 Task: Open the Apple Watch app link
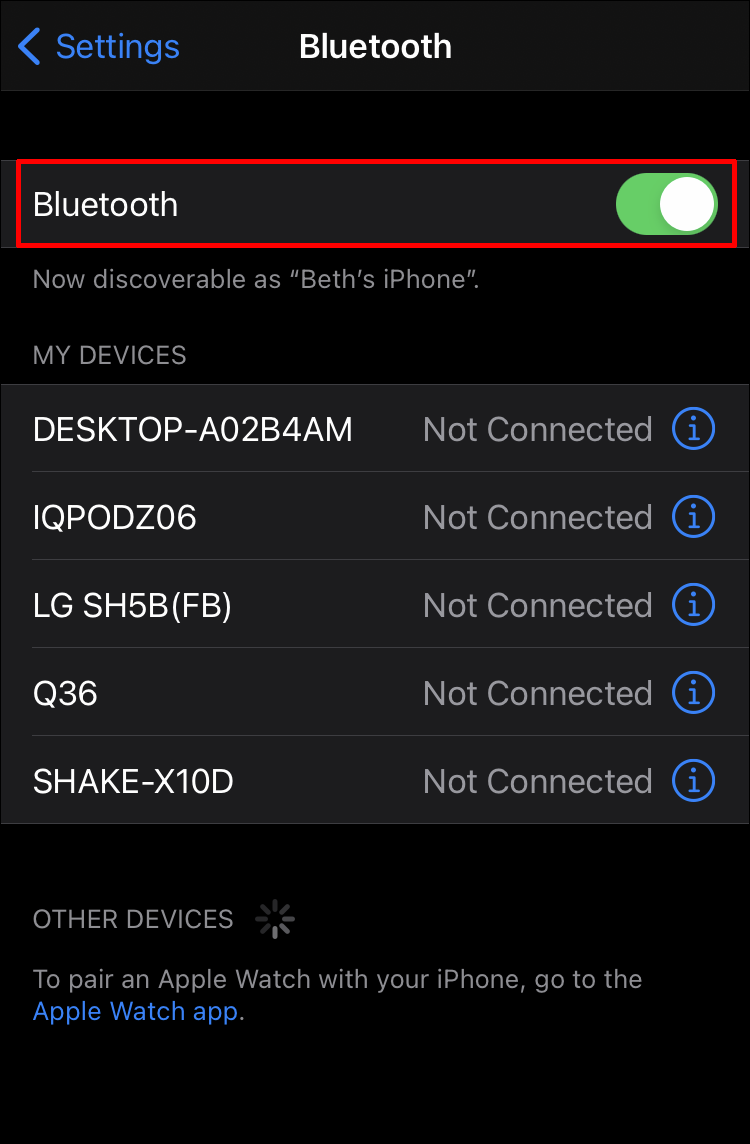tap(136, 1011)
